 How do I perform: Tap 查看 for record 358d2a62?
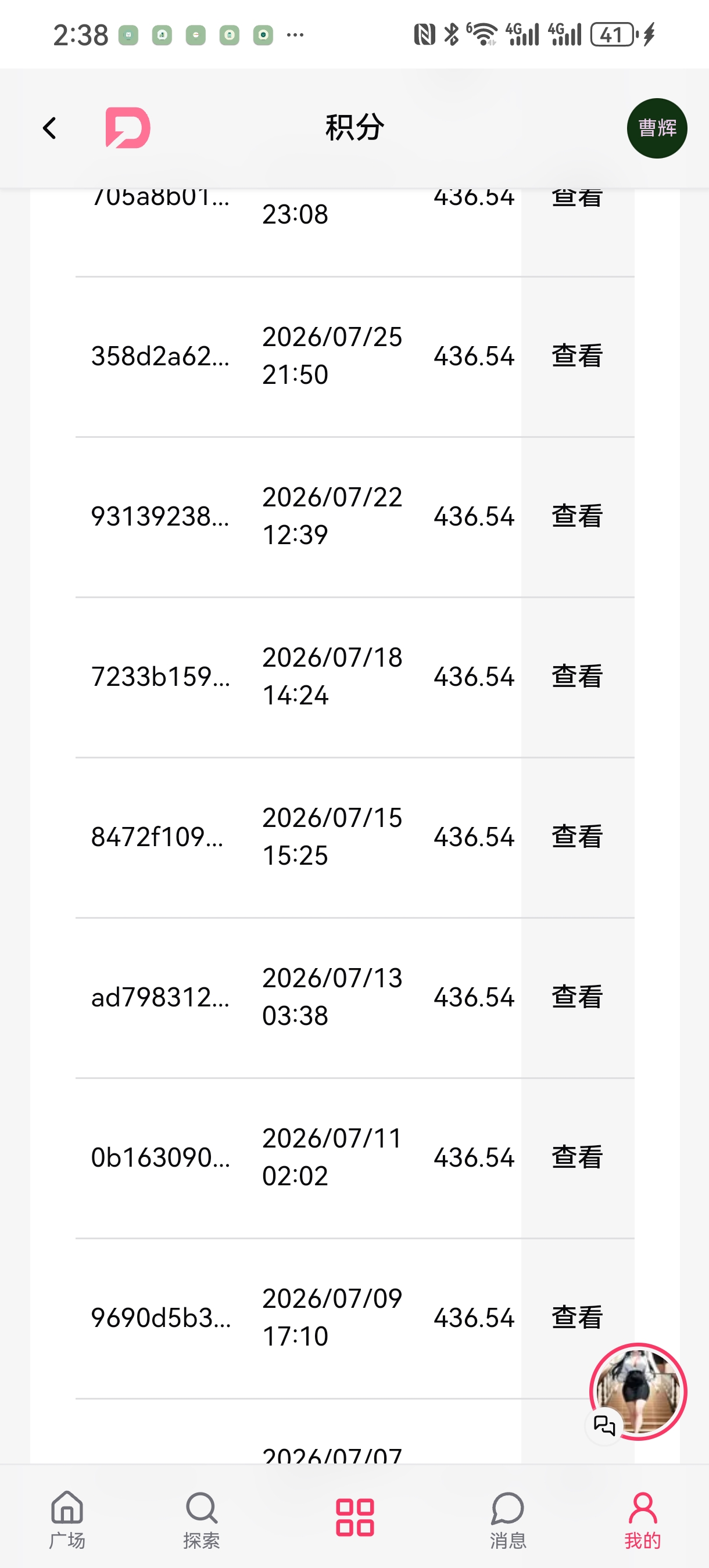tap(577, 356)
